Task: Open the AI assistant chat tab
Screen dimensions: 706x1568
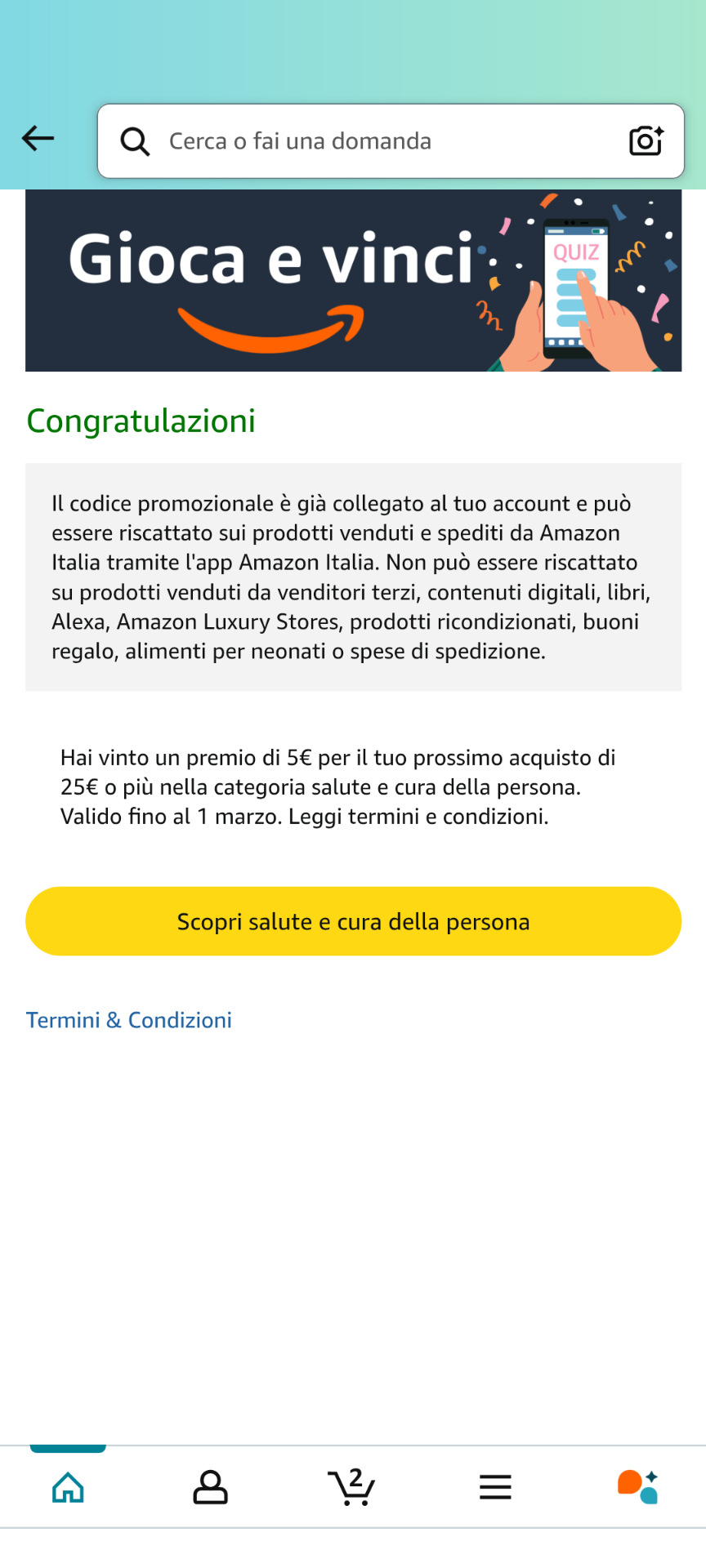Action: (637, 1487)
